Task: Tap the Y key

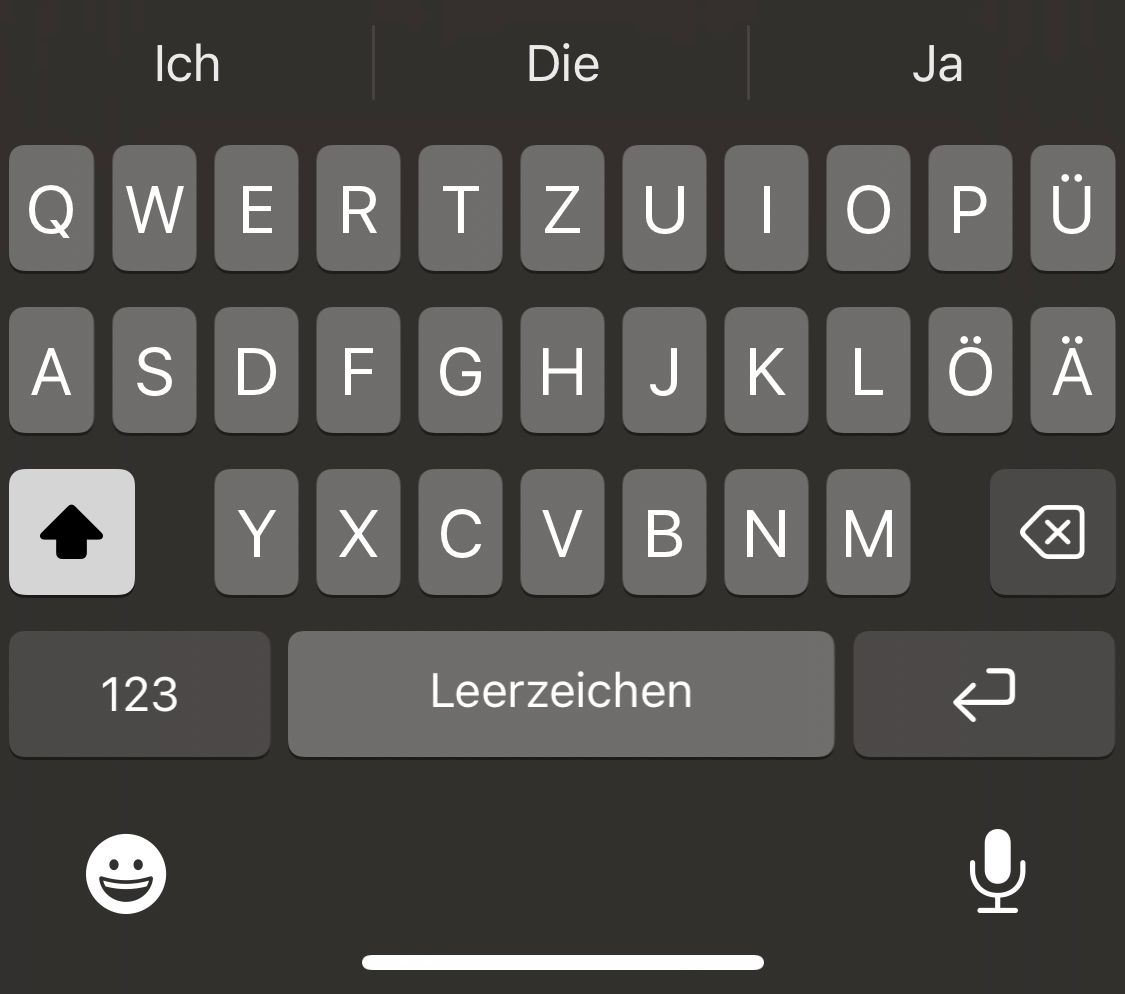Action: click(256, 532)
